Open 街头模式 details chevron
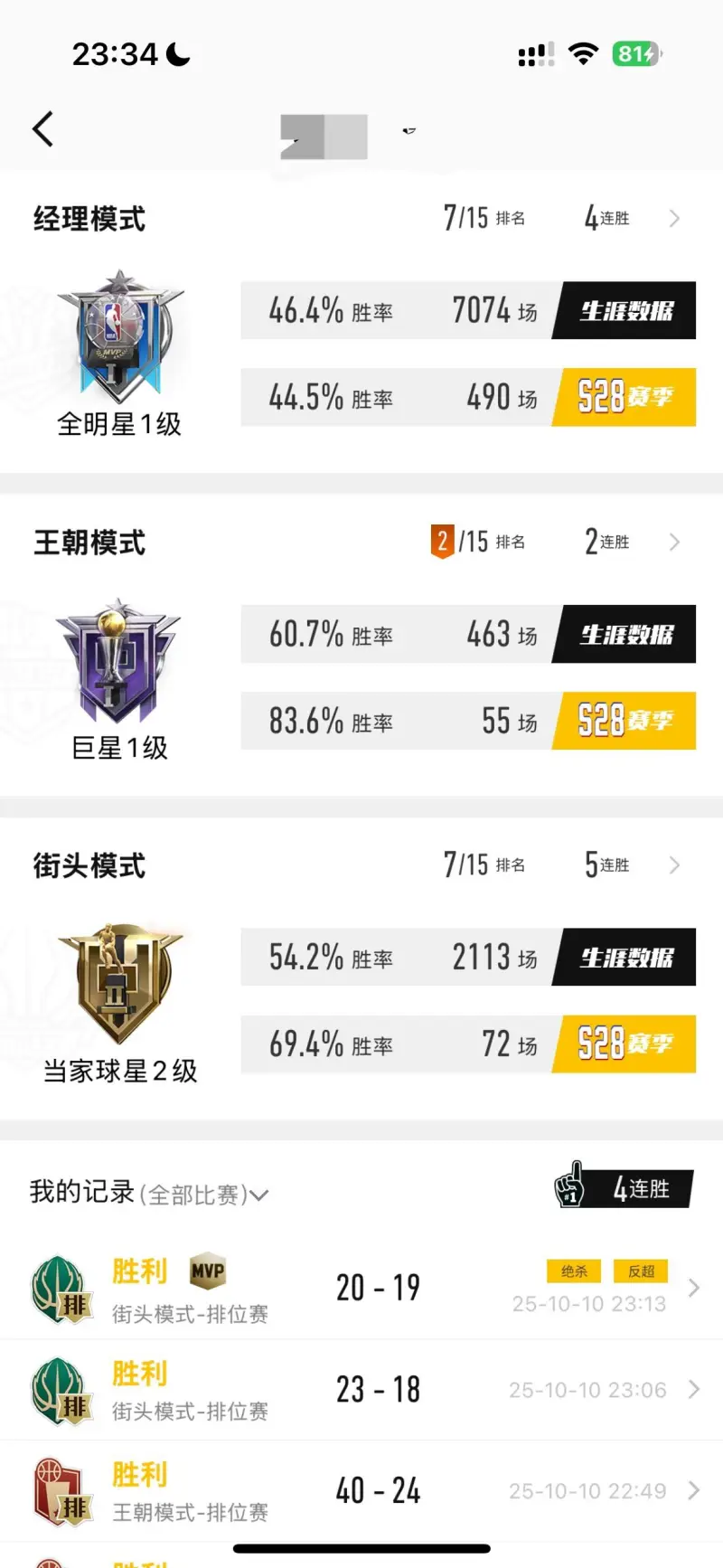Image resolution: width=723 pixels, height=1568 pixels. coord(674,865)
